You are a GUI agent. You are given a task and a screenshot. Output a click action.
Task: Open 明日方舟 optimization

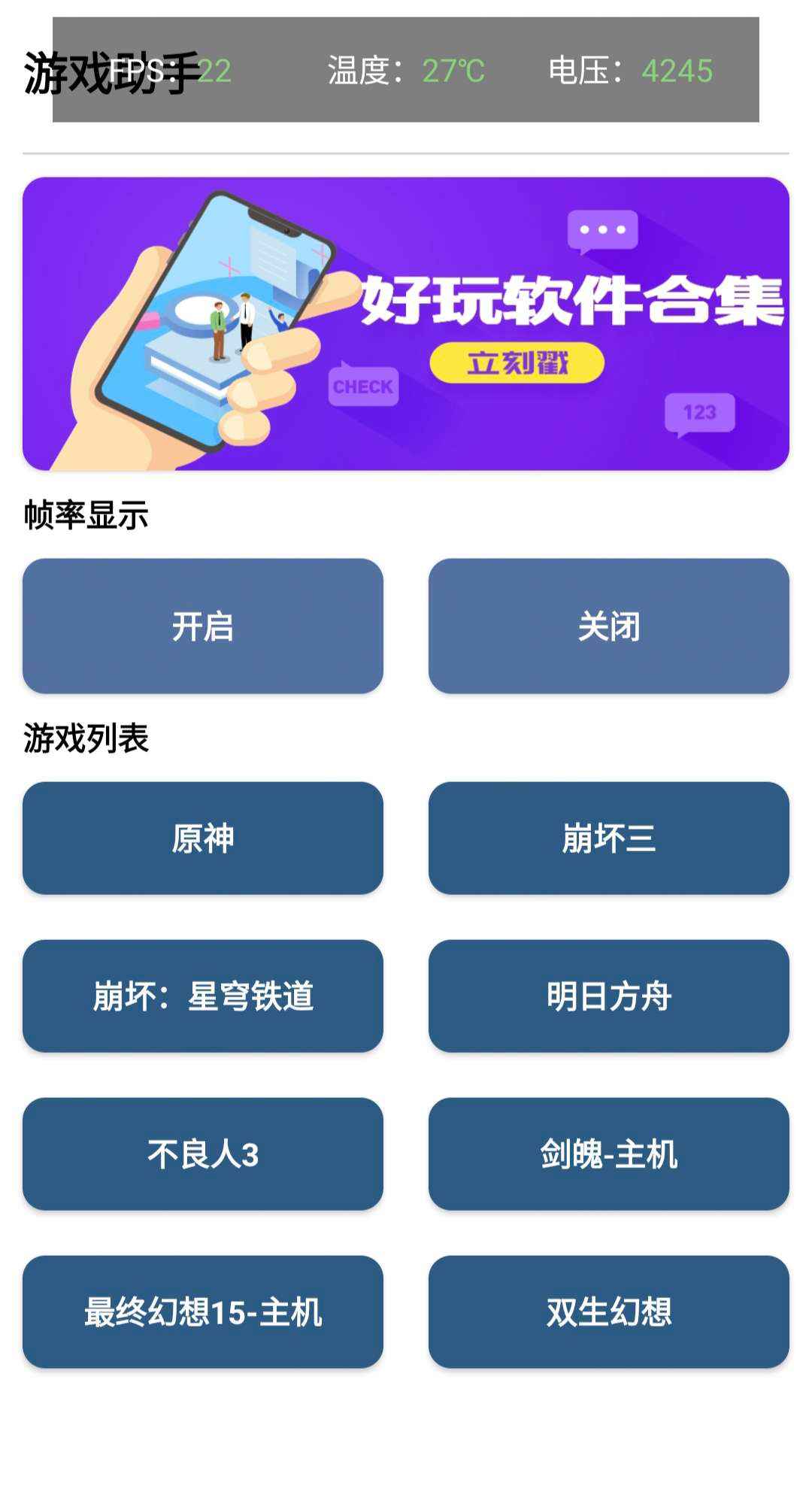click(609, 996)
